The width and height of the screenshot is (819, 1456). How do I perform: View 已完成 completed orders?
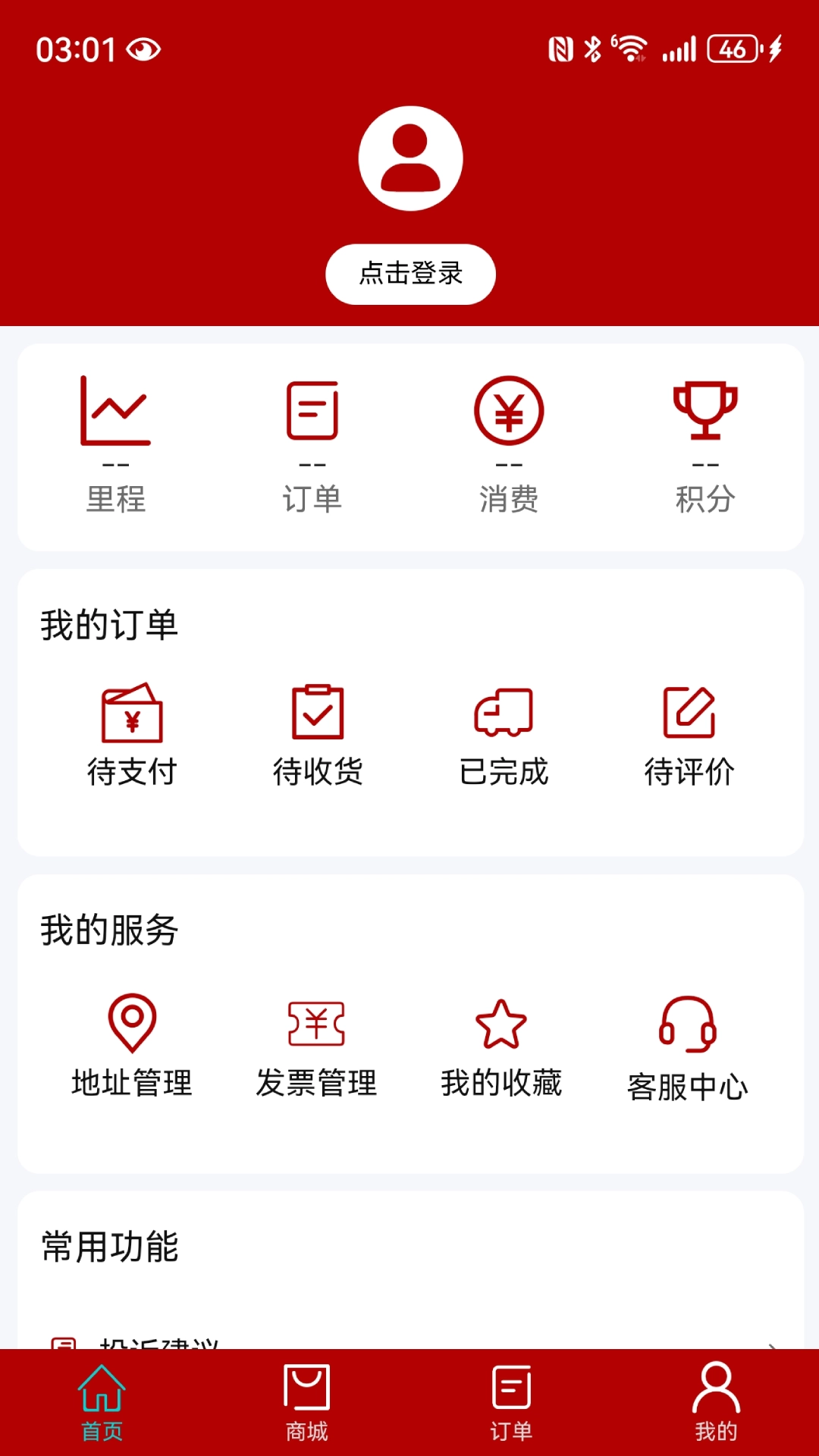coord(505,732)
